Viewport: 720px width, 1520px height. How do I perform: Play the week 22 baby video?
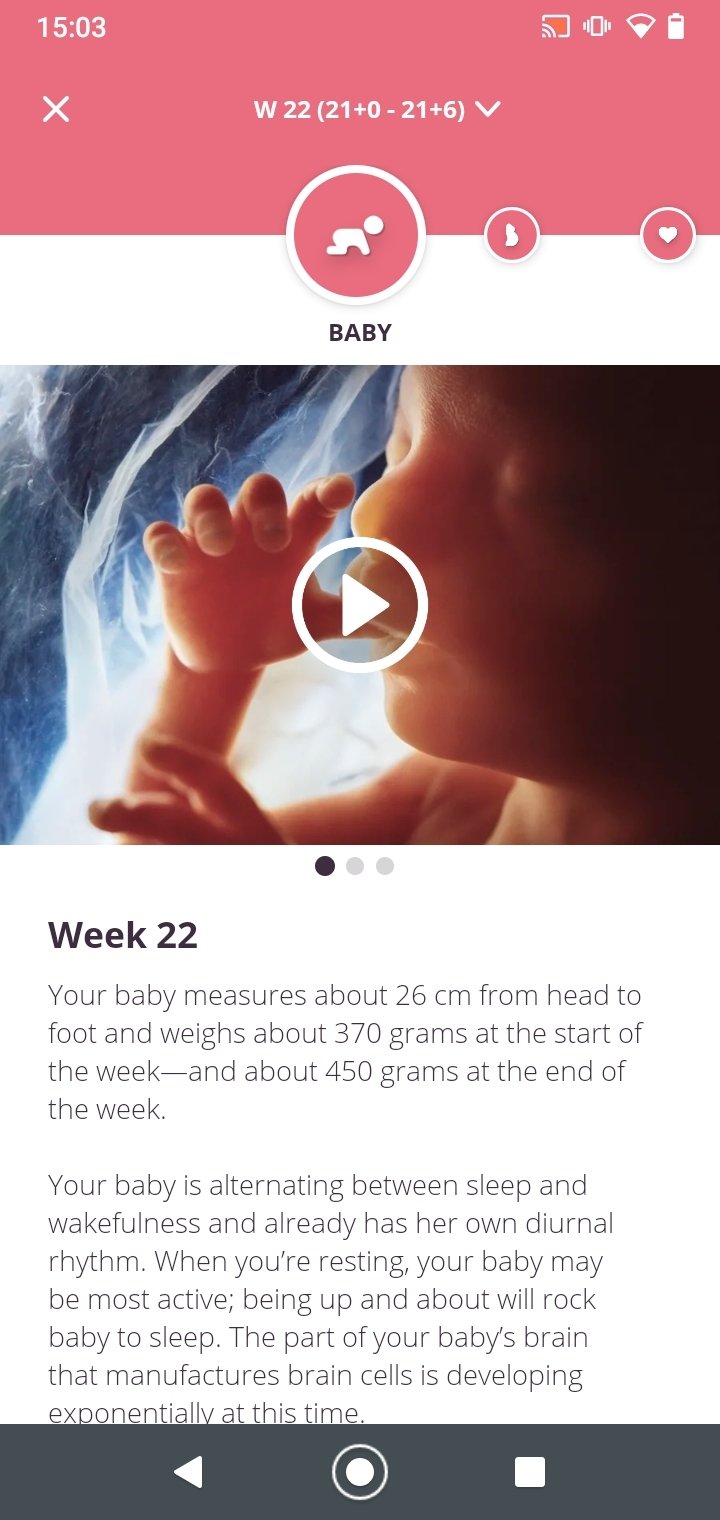coord(360,605)
